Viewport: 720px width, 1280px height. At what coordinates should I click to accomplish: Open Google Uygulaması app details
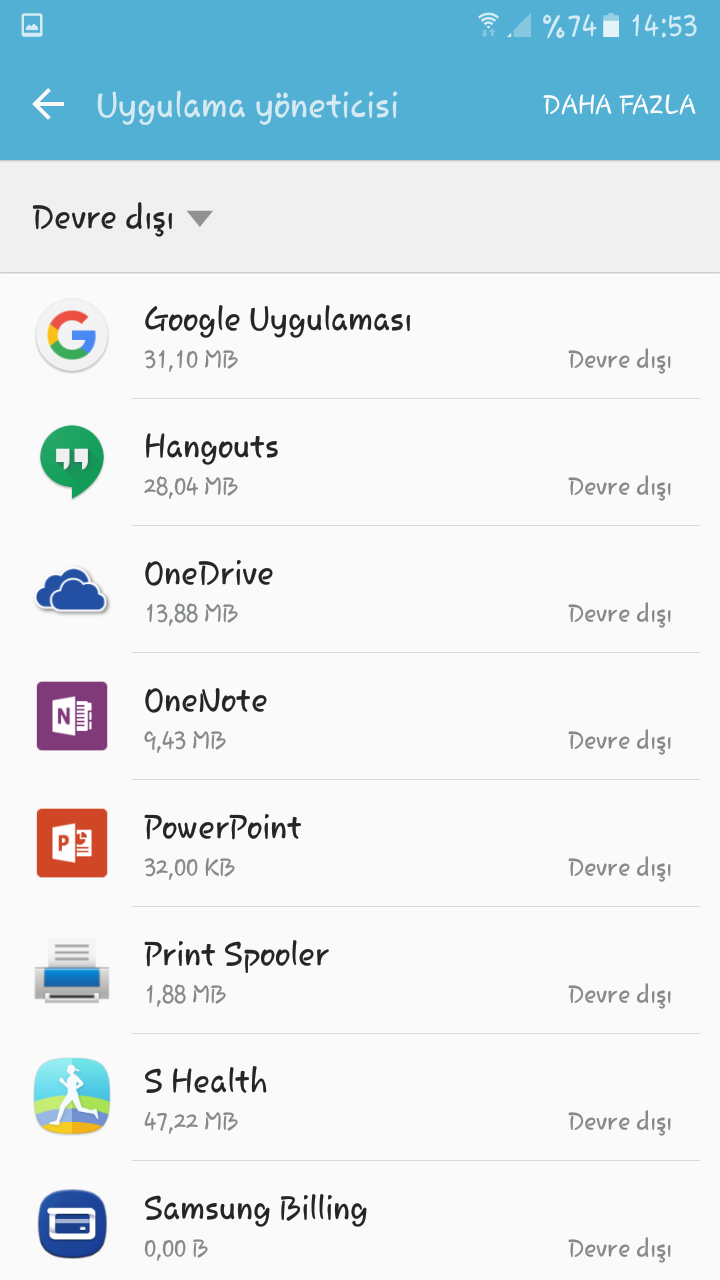[360, 337]
